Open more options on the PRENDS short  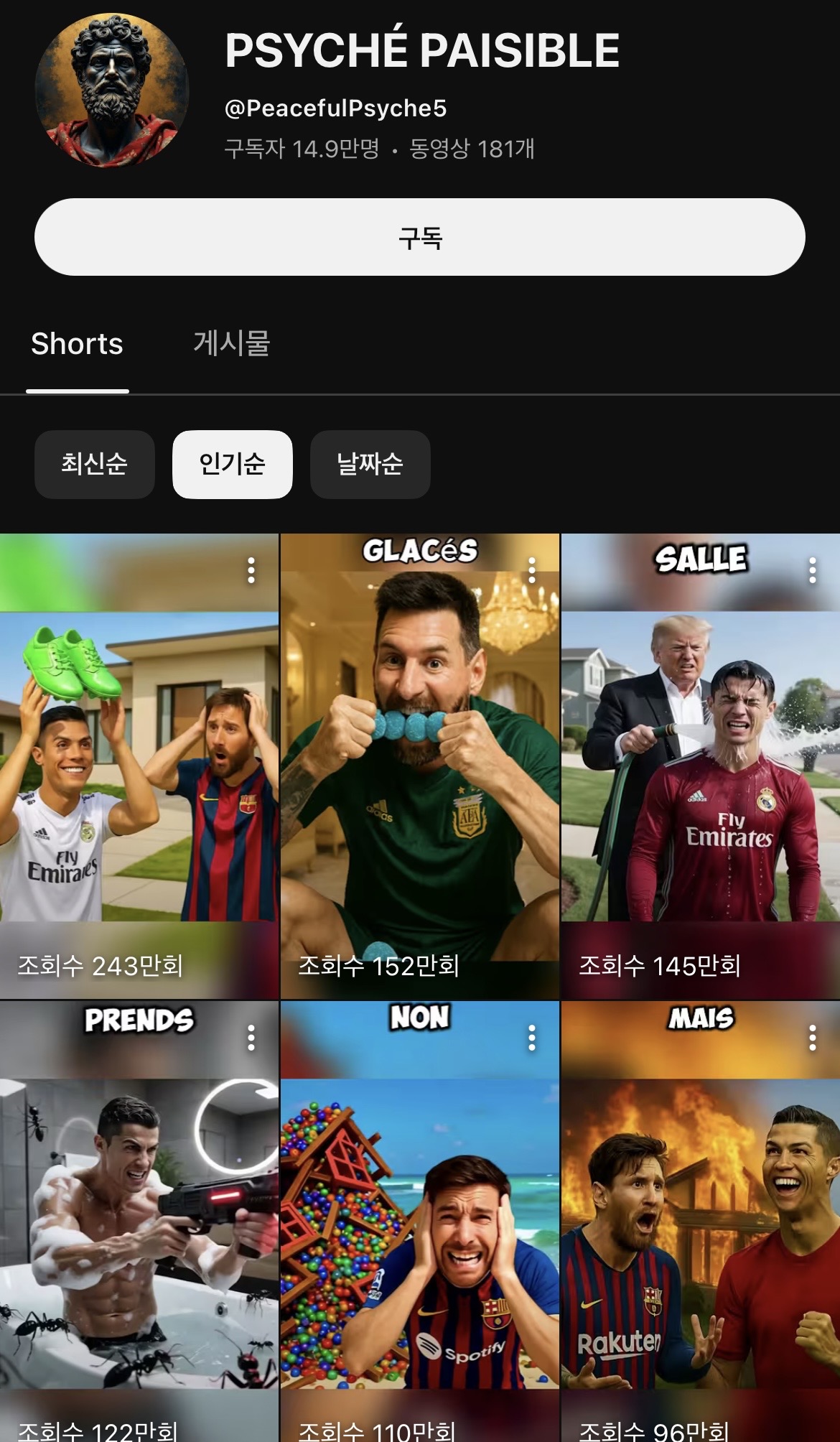pos(251,1038)
